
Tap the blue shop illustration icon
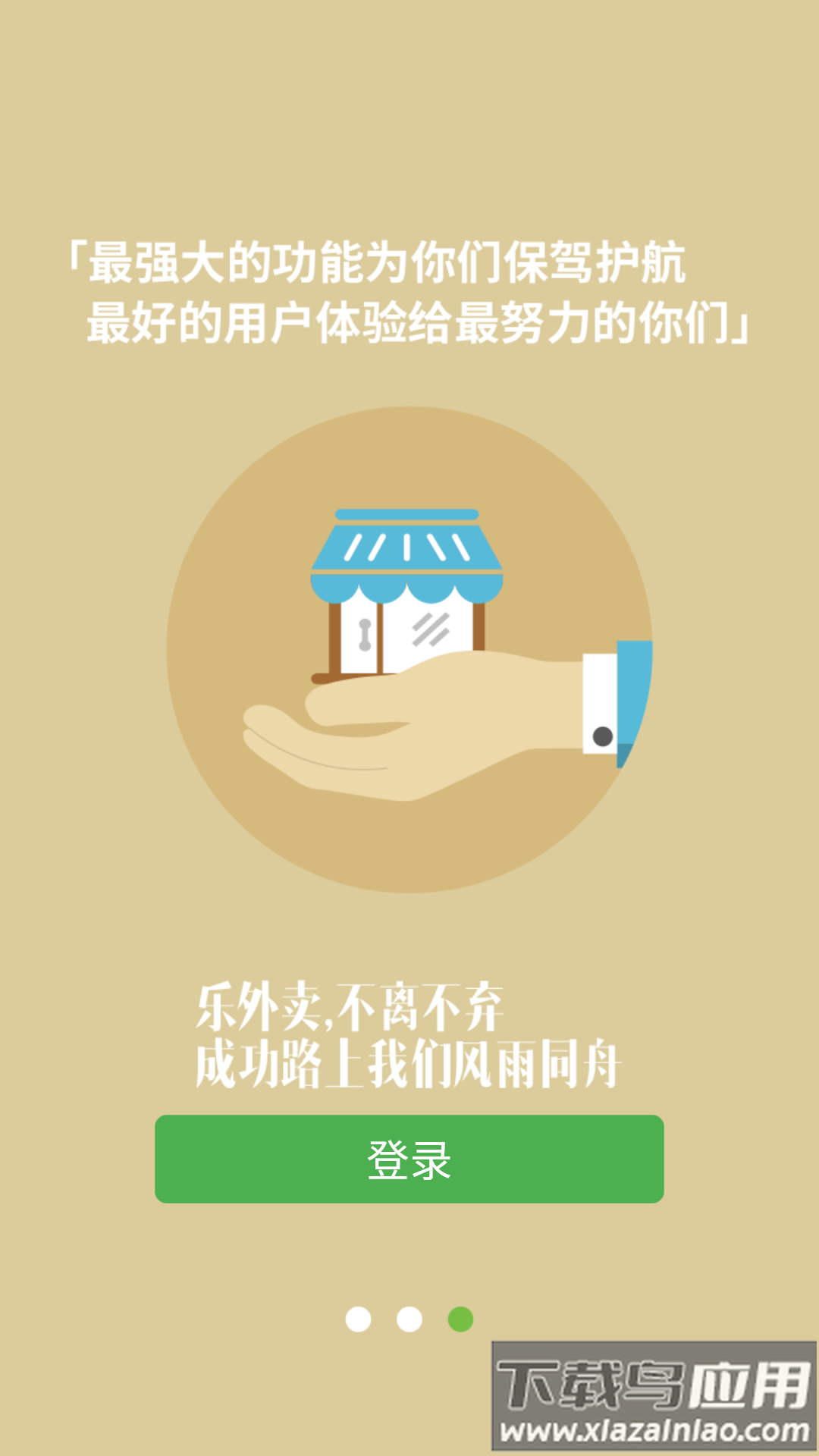point(406,591)
